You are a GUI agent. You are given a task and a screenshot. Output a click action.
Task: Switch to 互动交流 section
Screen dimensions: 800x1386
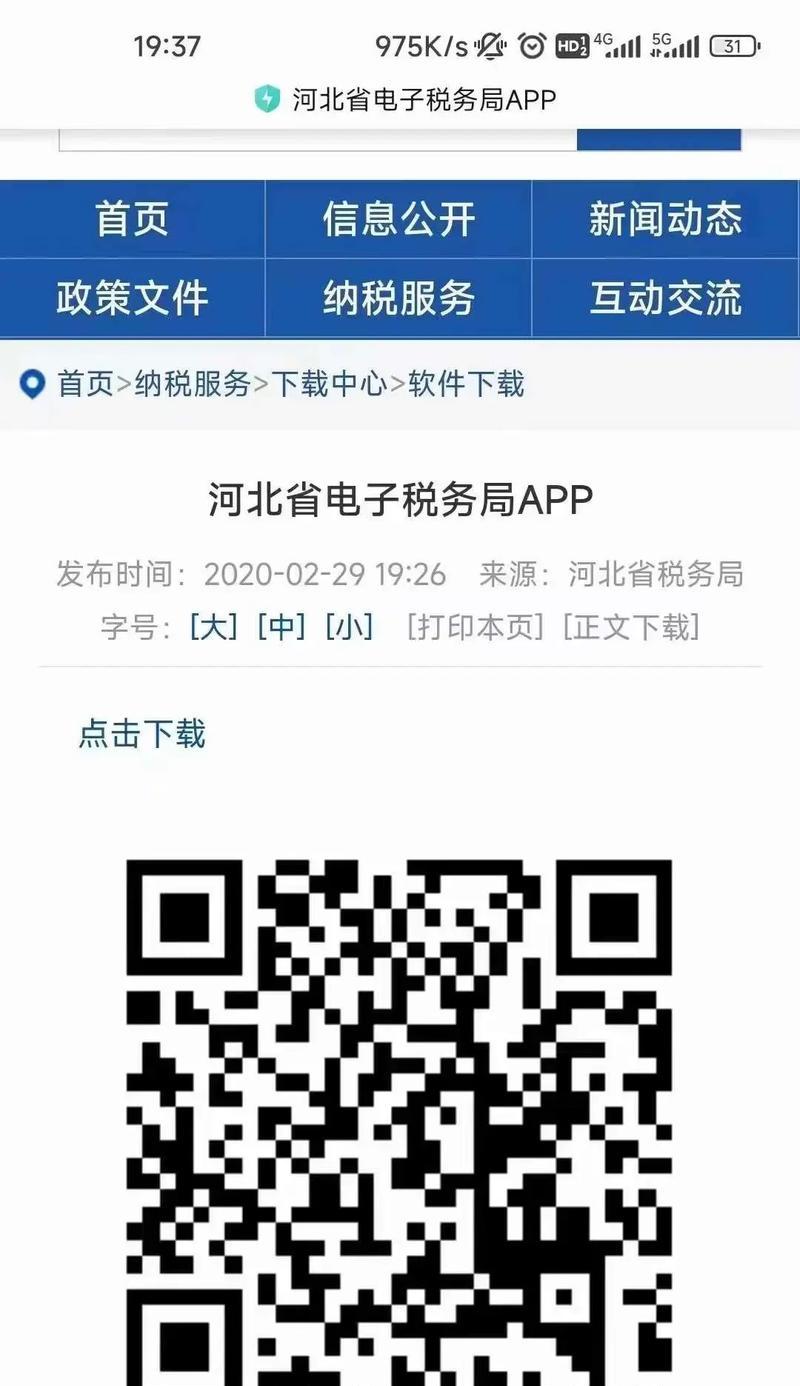[665, 298]
